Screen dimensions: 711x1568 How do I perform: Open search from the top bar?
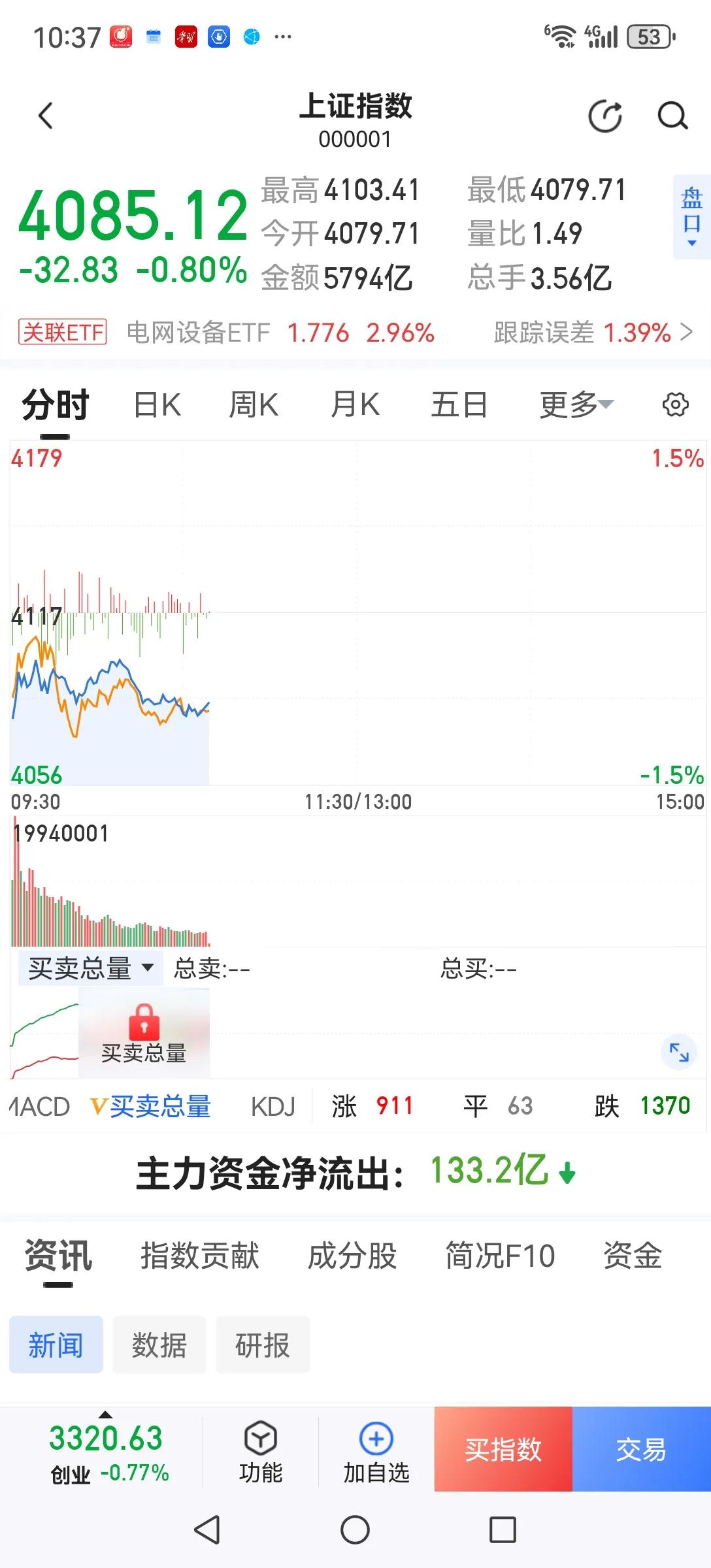[x=670, y=116]
